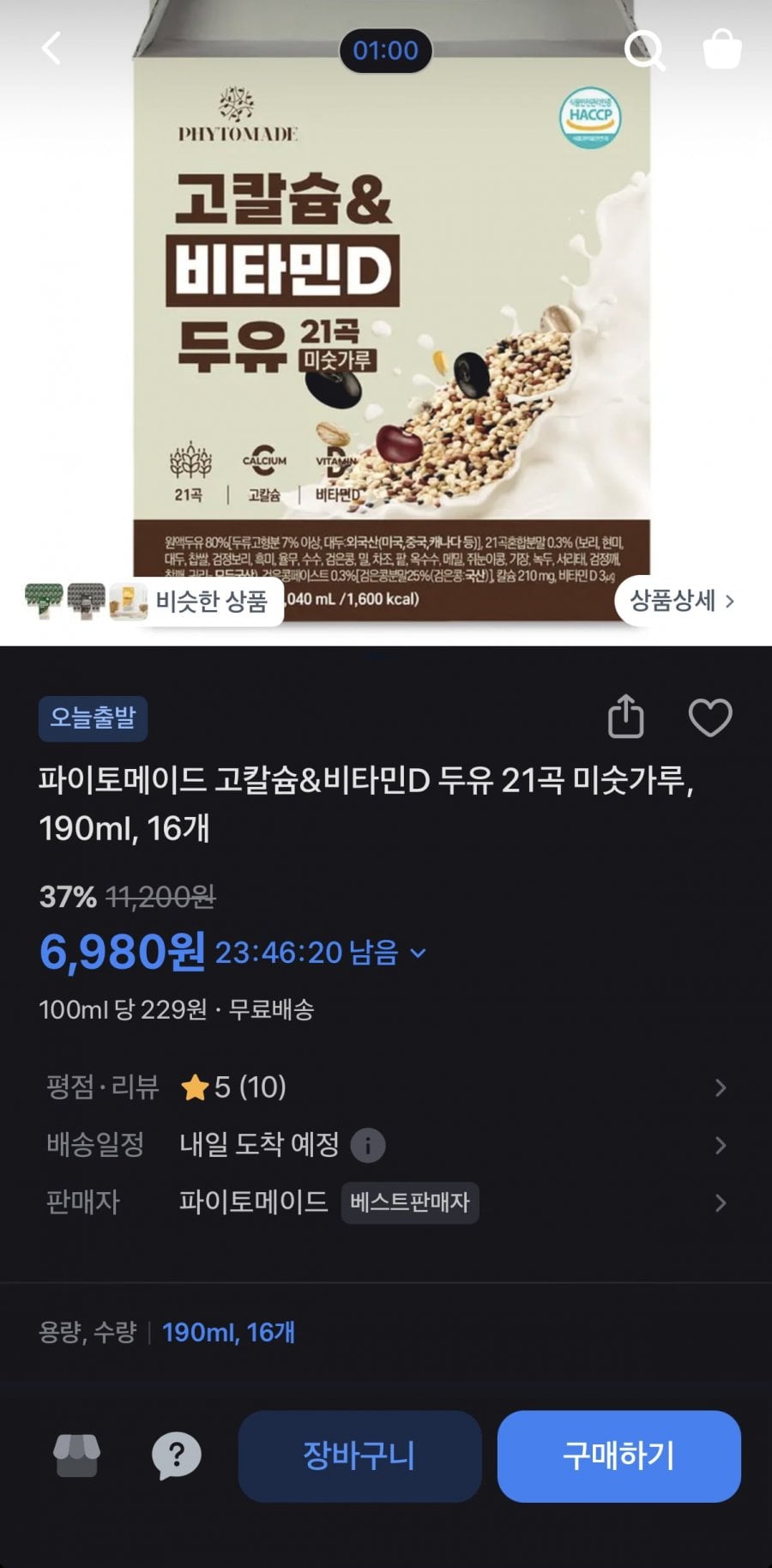Open the shopping cart icon

click(x=721, y=49)
